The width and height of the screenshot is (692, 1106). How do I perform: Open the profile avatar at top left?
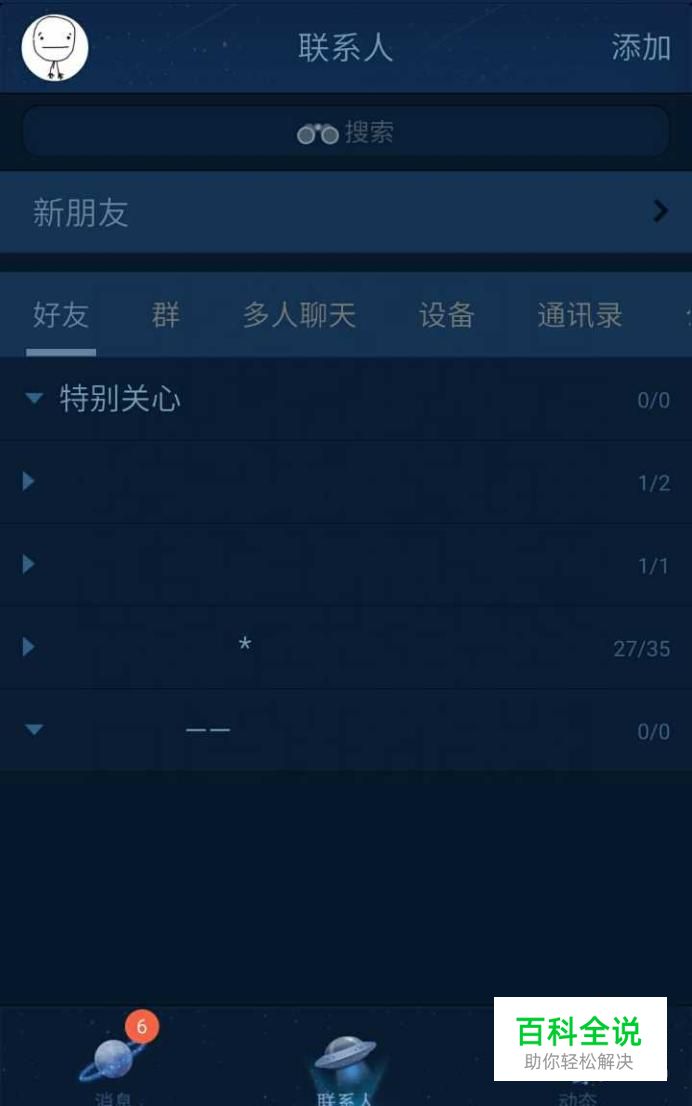pyautogui.click(x=55, y=48)
